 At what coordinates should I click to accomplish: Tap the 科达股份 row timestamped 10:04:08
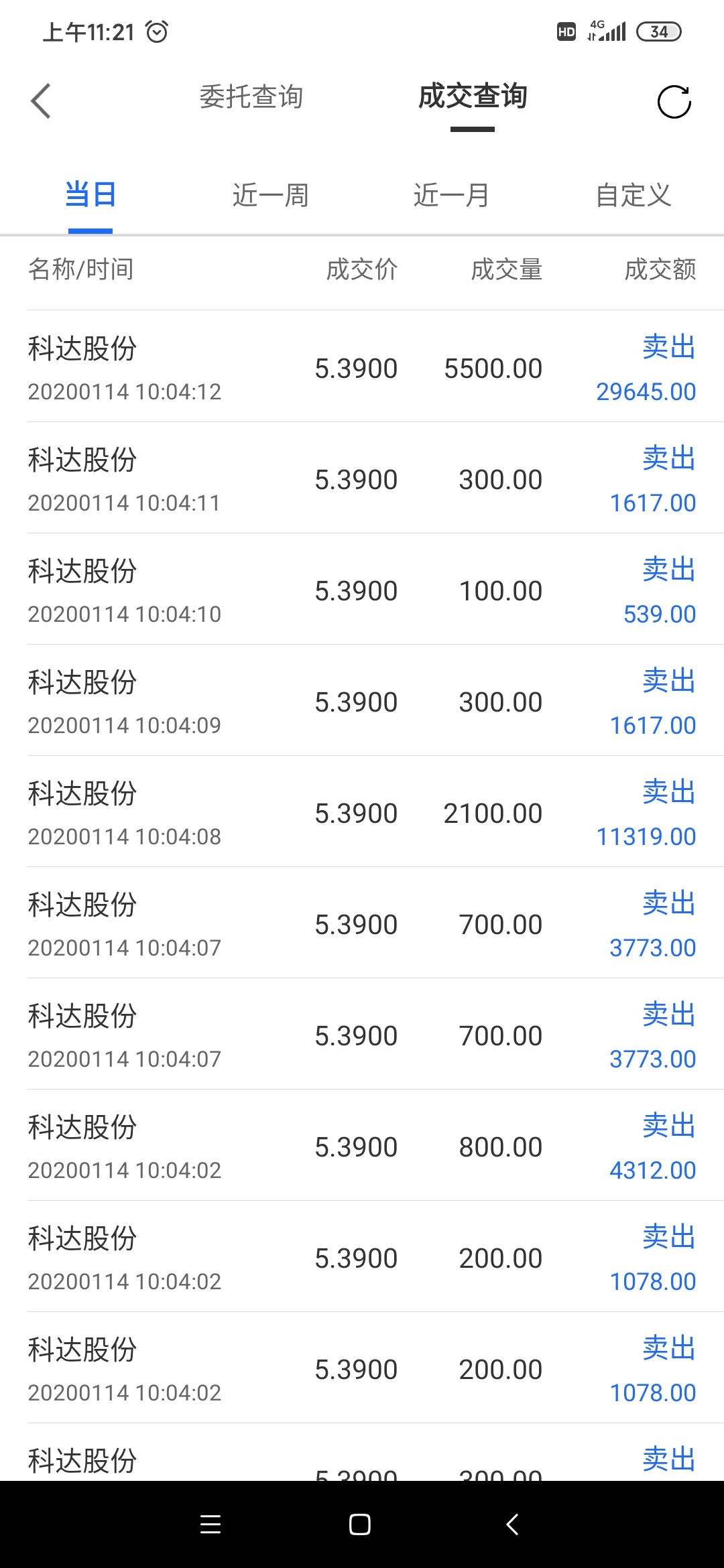point(362,813)
